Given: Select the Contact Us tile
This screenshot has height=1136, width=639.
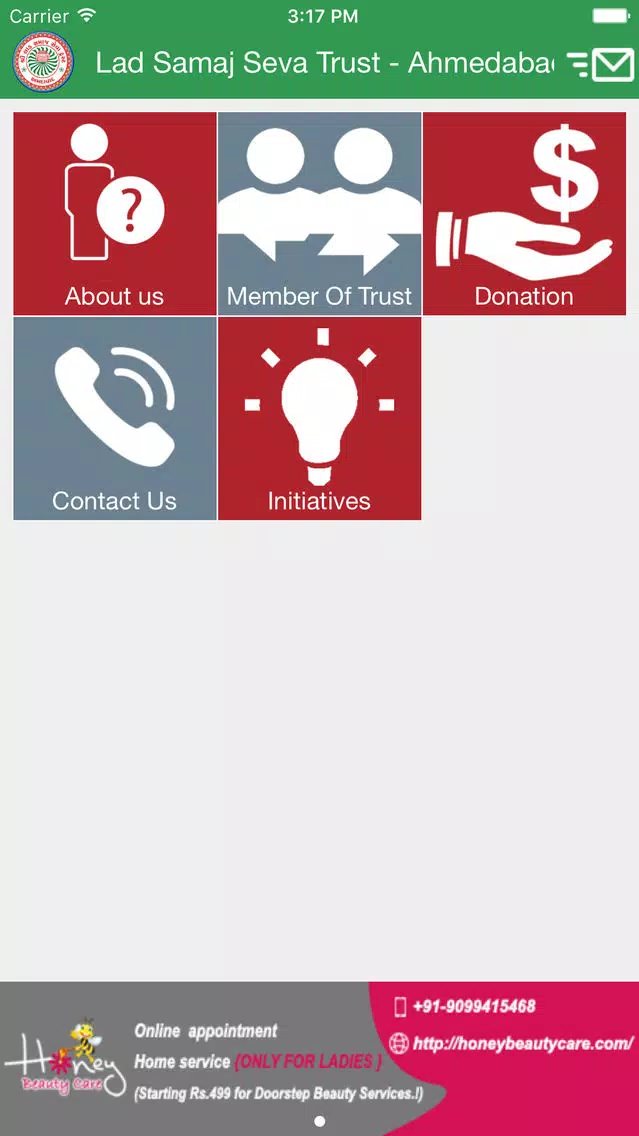Looking at the screenshot, I should [x=114, y=418].
